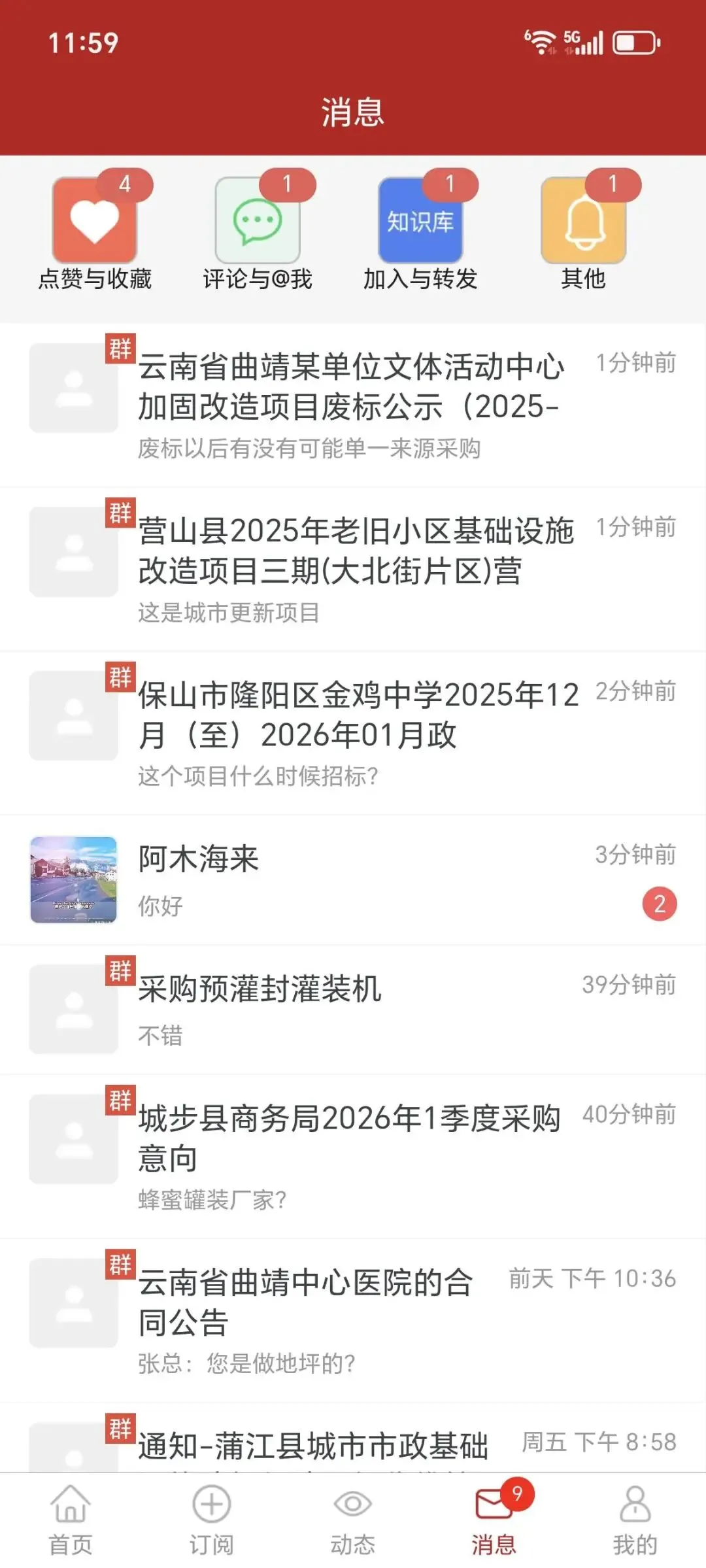Open the 城步县商务局2026年1季度采购意向 group chat
Image resolution: width=706 pixels, height=1568 pixels.
point(353,1155)
